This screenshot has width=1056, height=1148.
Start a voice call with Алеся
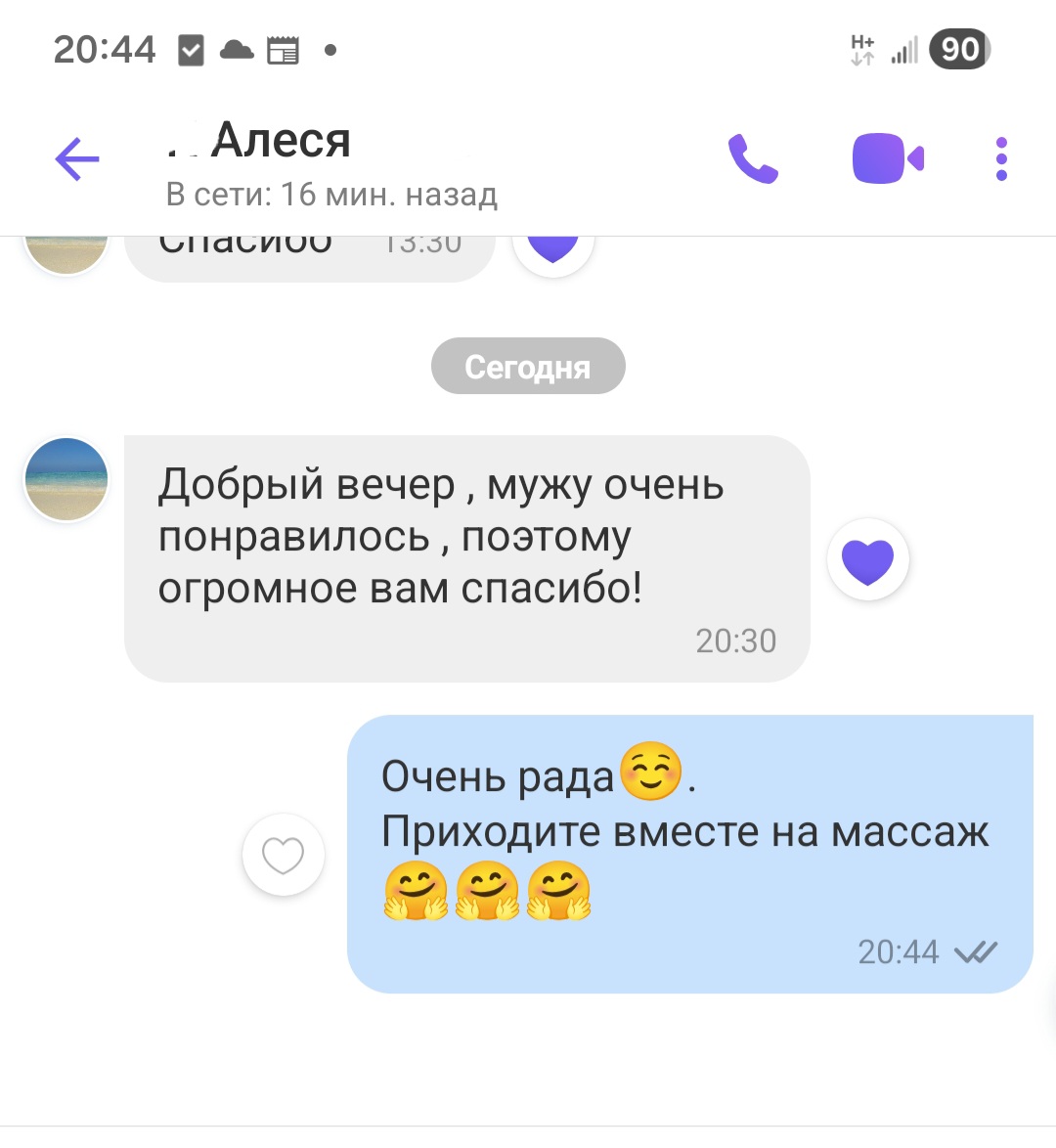(753, 159)
